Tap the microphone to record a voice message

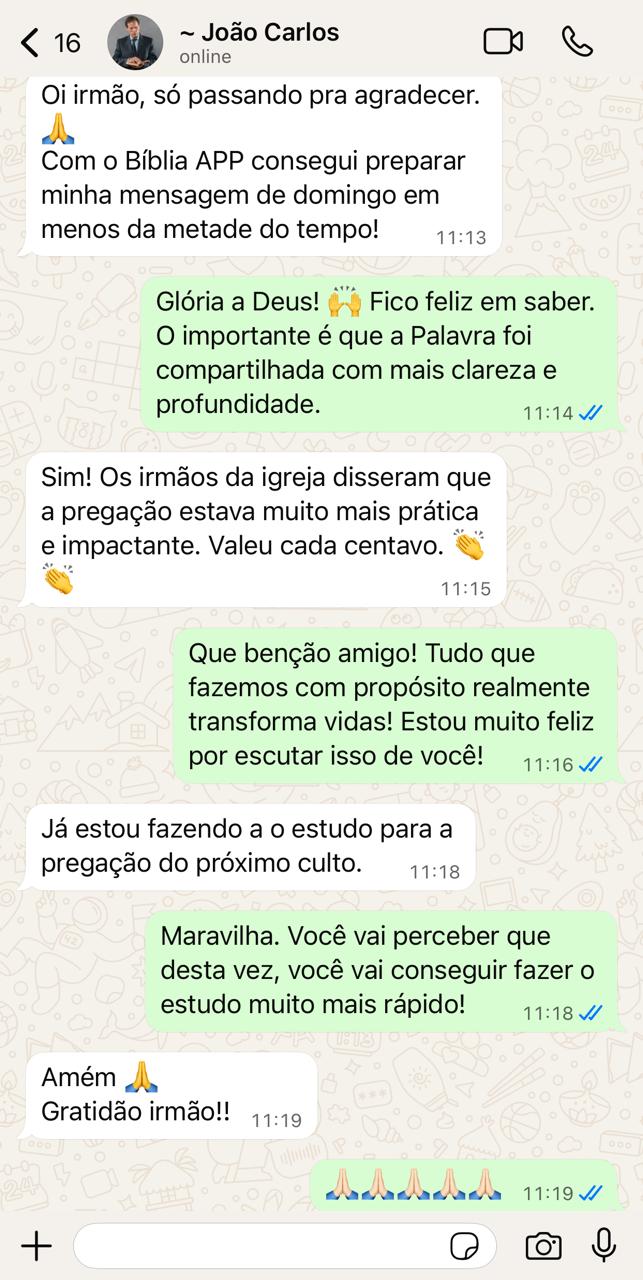(603, 1245)
